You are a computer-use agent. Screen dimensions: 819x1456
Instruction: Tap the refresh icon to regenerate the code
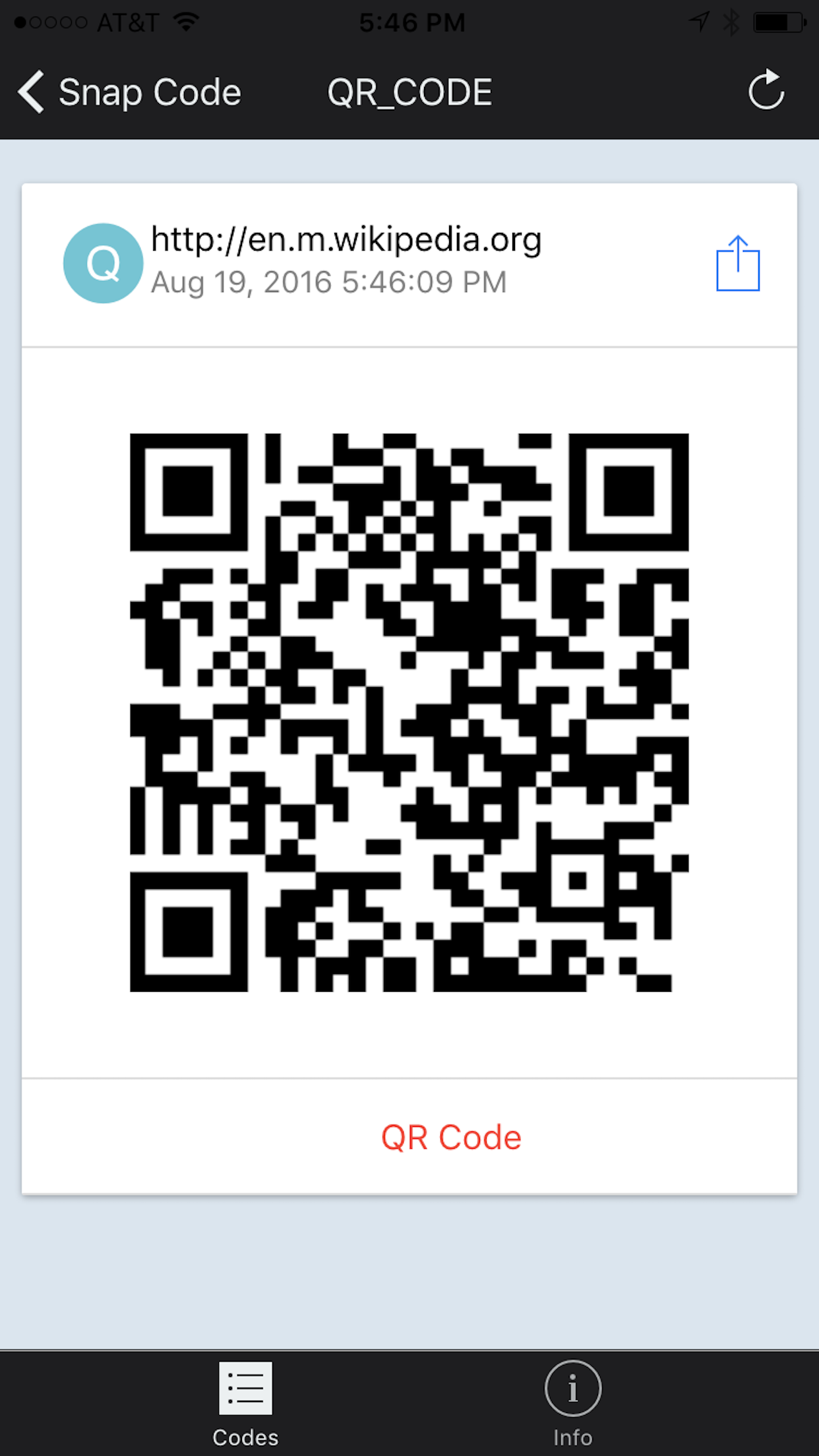coord(766,91)
